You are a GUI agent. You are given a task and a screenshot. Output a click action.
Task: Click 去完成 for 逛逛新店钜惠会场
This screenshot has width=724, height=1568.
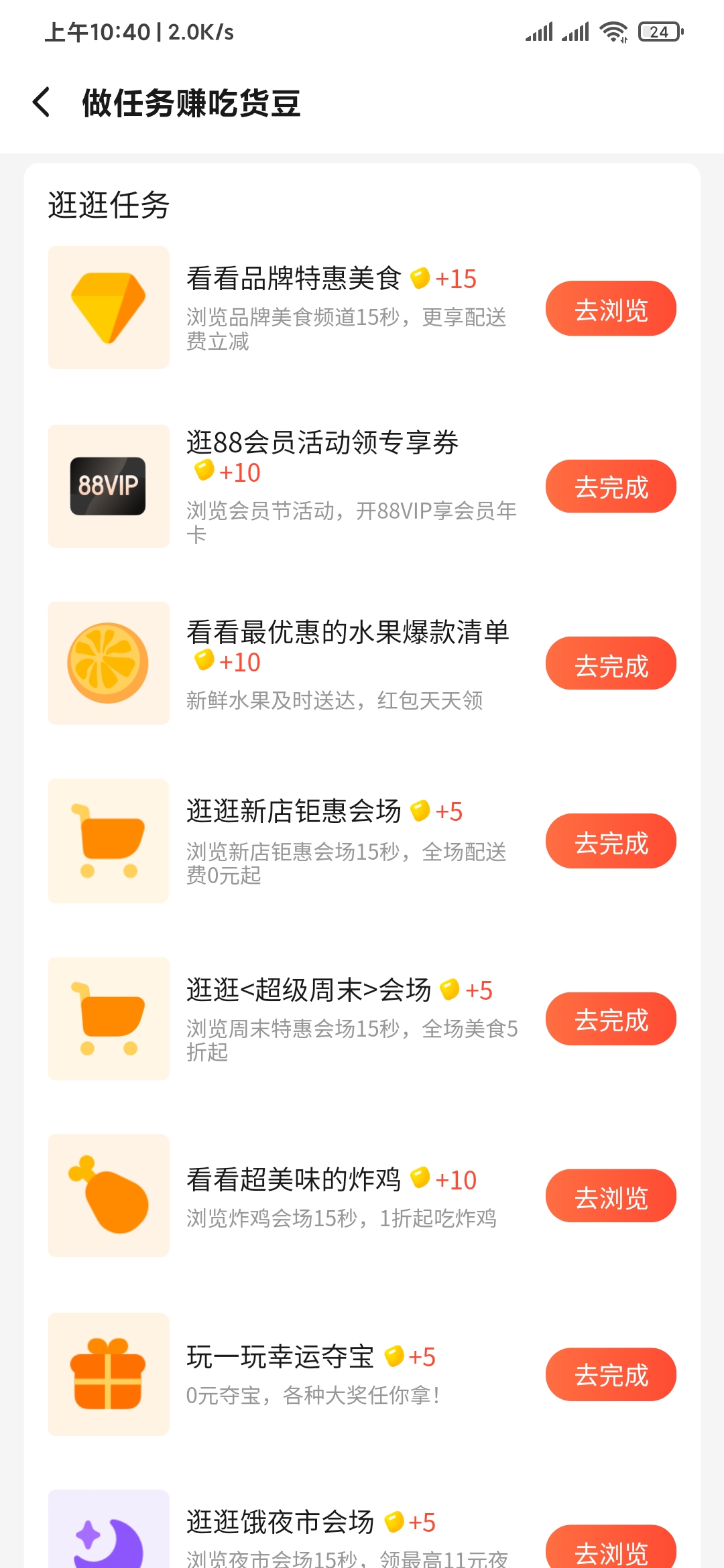(611, 841)
